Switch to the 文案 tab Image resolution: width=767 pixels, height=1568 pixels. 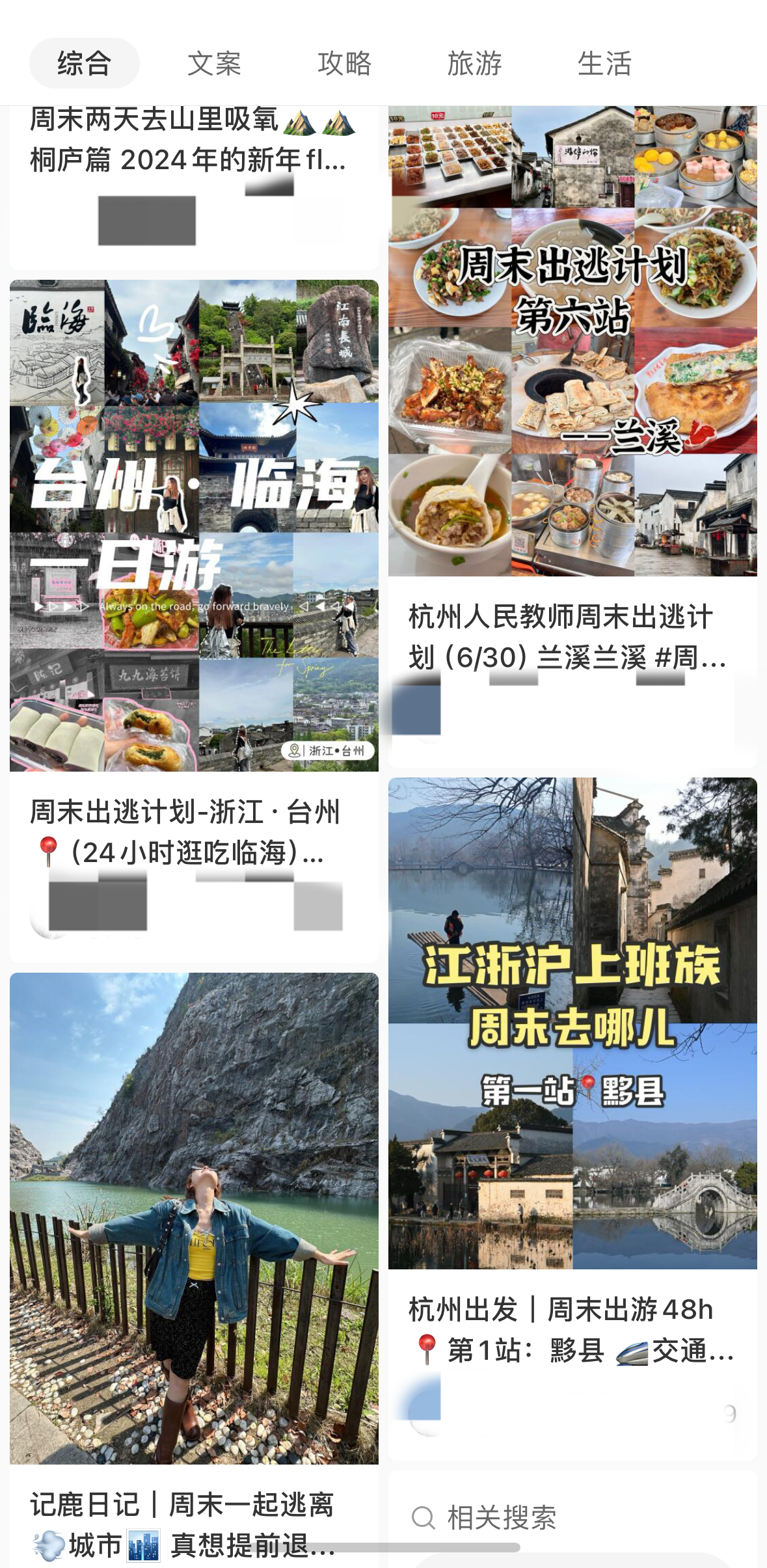point(217,63)
